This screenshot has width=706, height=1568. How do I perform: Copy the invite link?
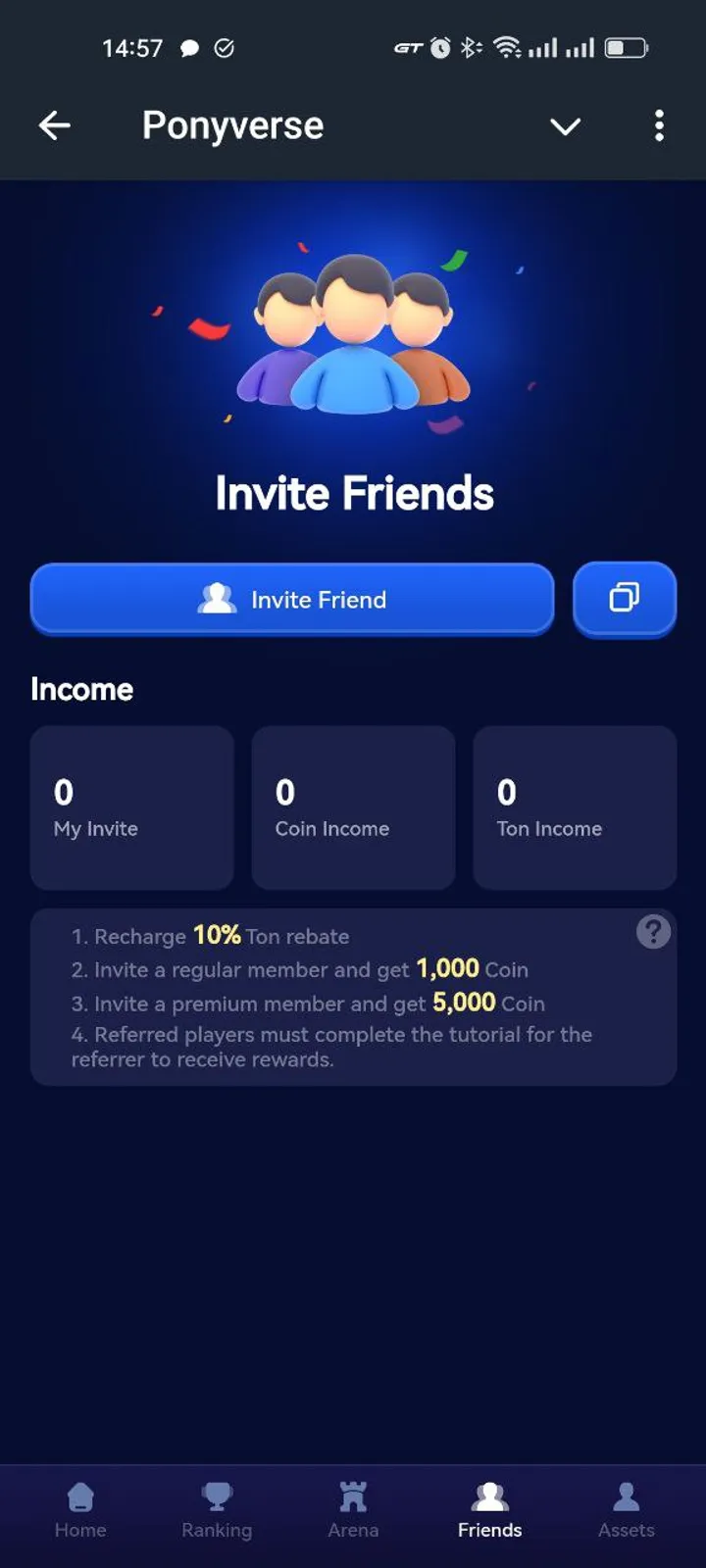(625, 598)
